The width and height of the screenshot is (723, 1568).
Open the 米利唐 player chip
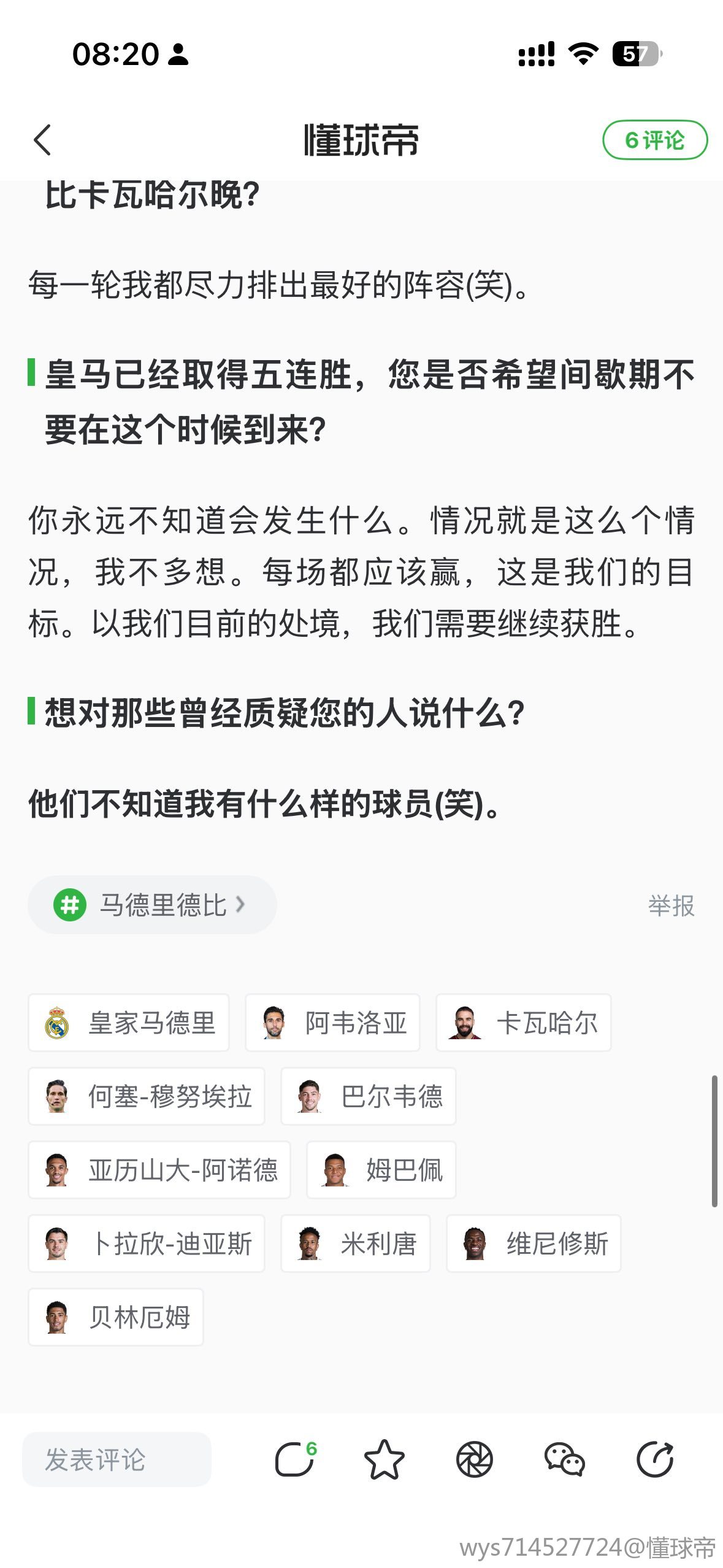355,1243
